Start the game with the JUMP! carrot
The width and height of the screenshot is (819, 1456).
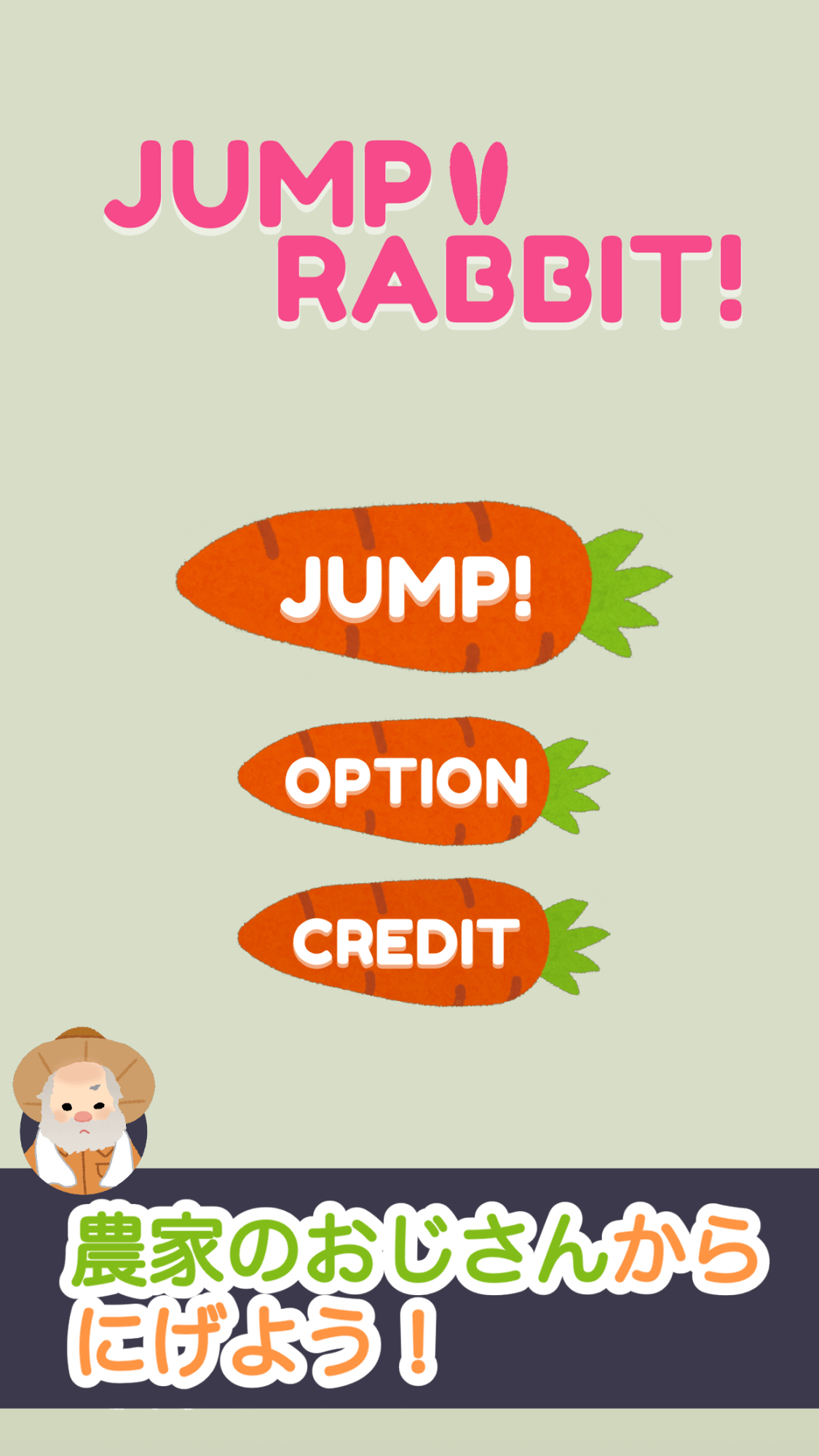click(x=408, y=586)
